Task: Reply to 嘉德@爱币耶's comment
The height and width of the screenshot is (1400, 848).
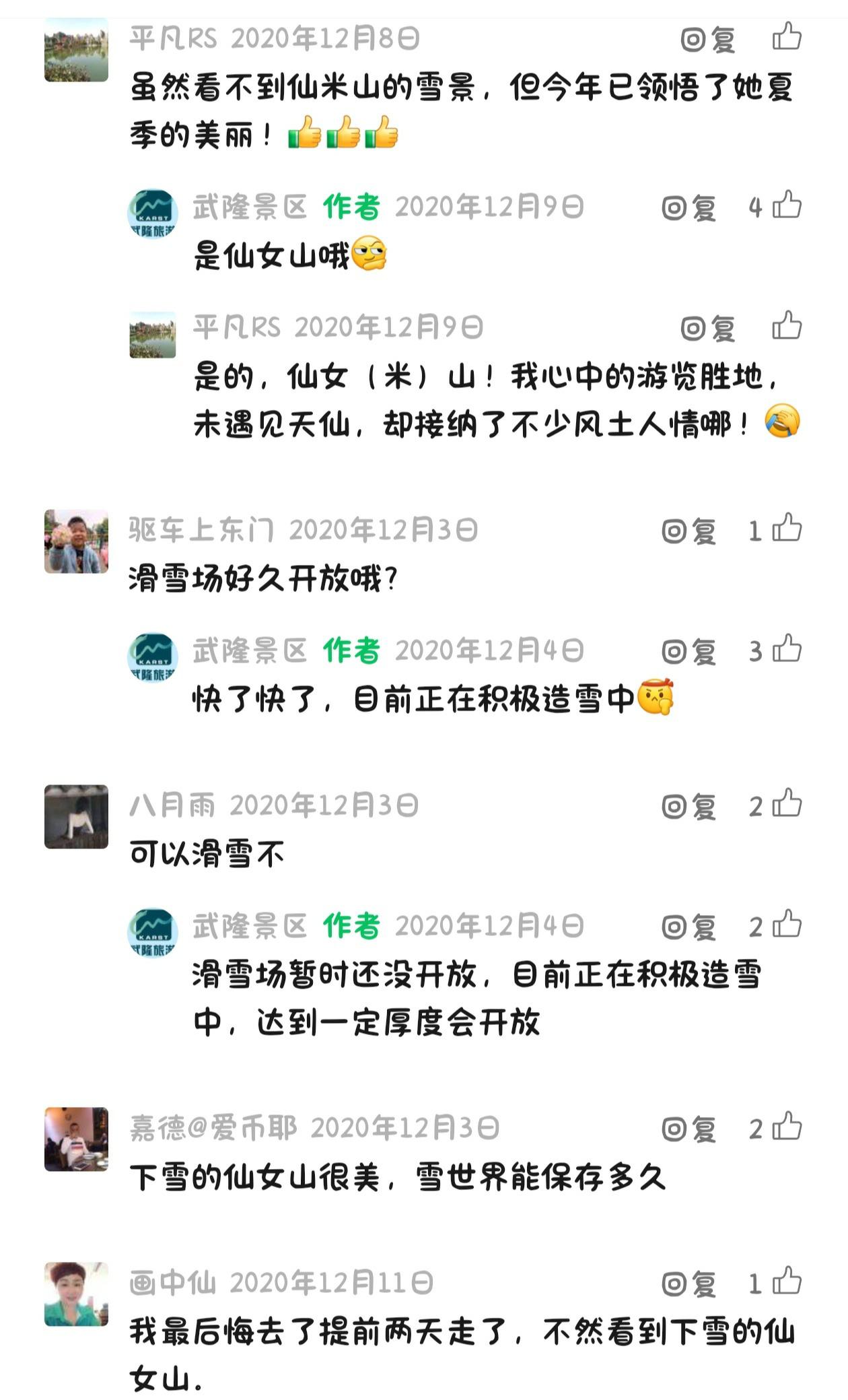Action: coord(688,1129)
